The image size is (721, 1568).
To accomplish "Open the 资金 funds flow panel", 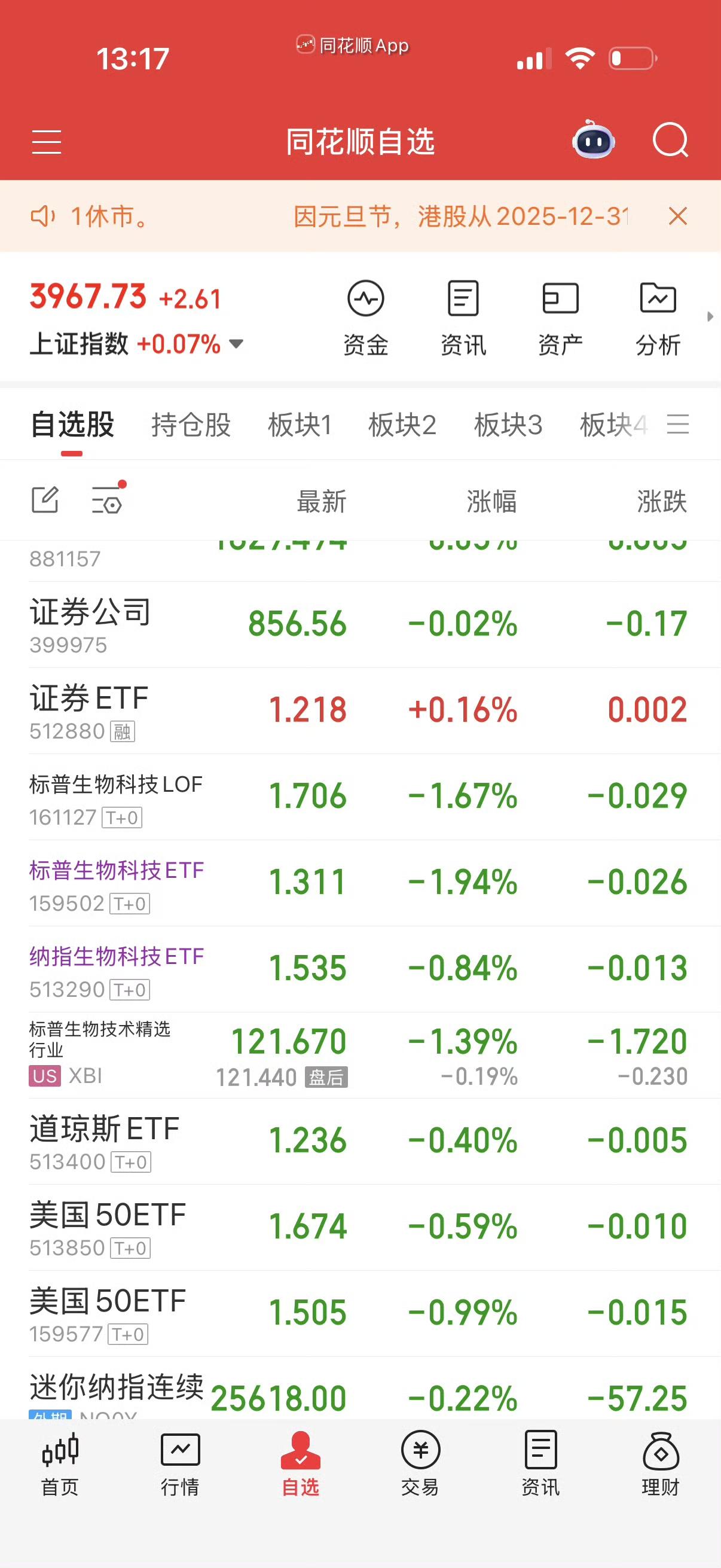I will [x=366, y=316].
